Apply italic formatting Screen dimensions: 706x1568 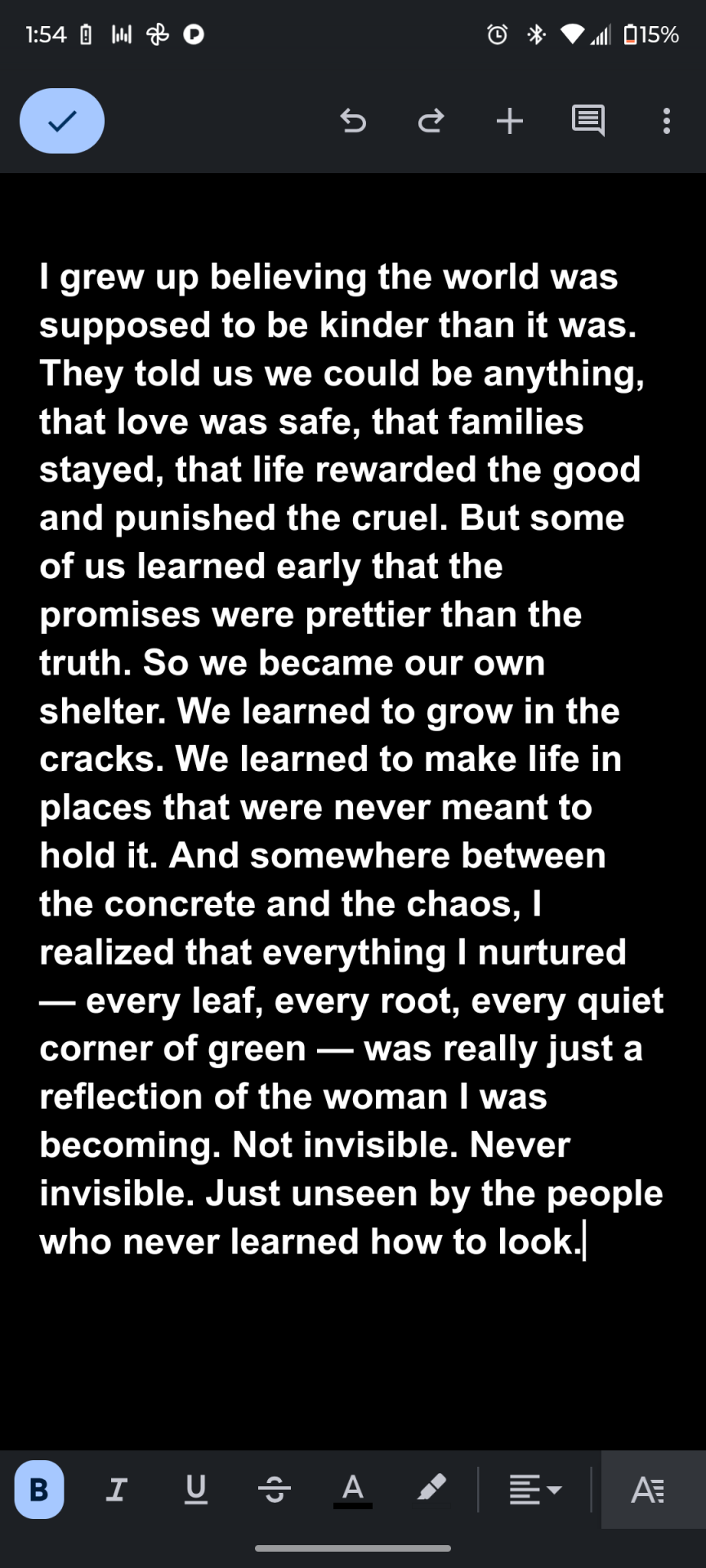[117, 1490]
